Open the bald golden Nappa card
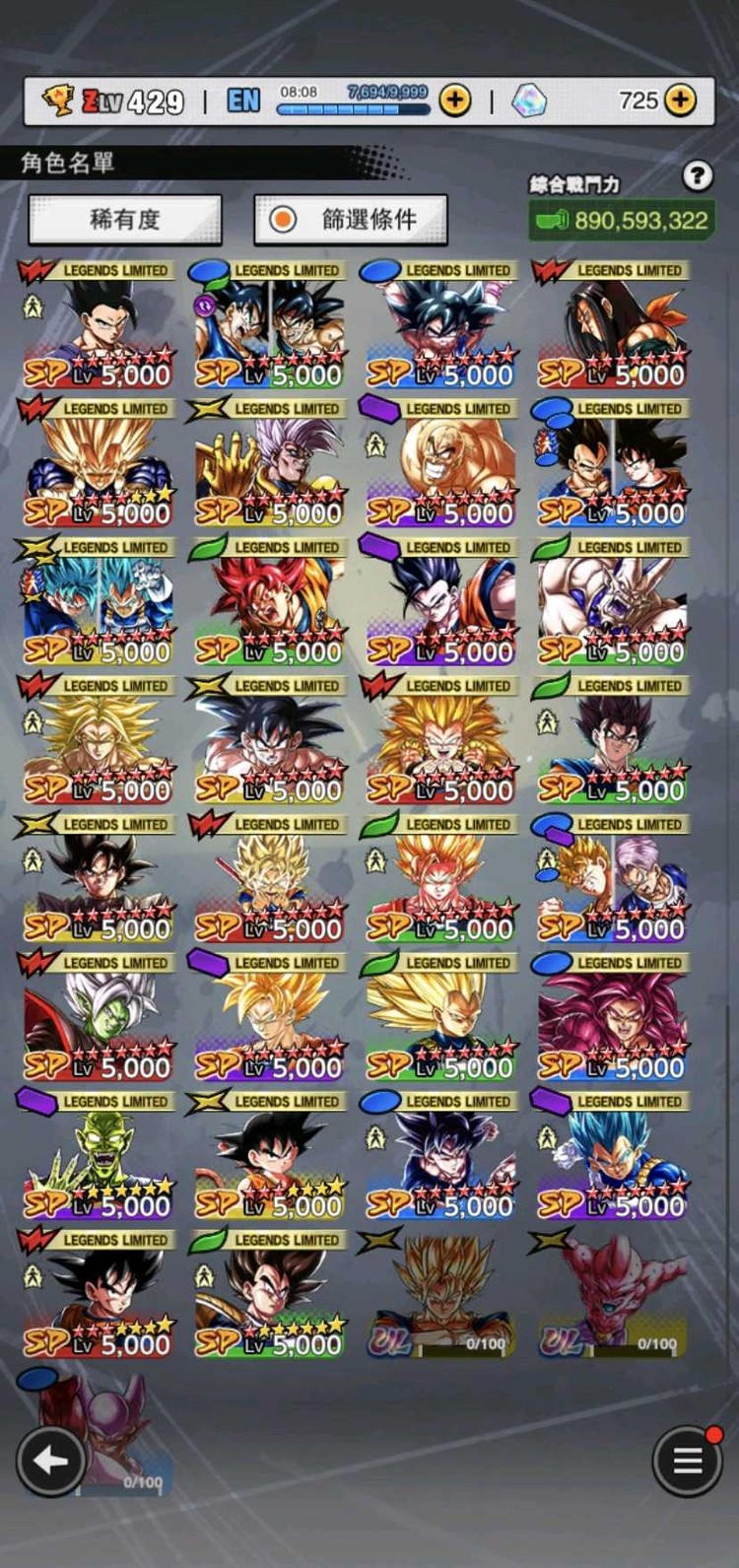Screen dimensions: 739x1568 pyautogui.click(x=440, y=465)
